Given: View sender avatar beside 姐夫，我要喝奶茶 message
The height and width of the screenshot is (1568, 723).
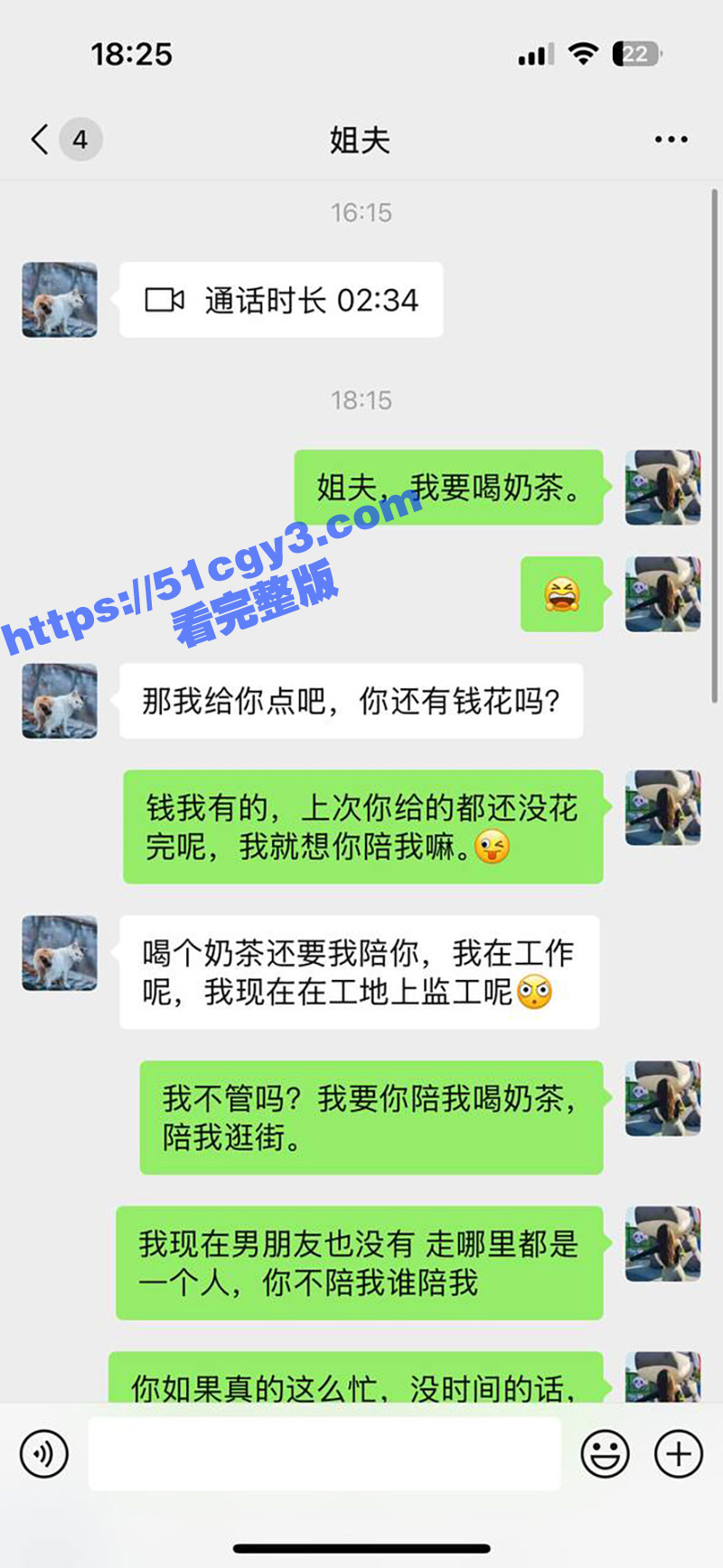Looking at the screenshot, I should point(662,488).
